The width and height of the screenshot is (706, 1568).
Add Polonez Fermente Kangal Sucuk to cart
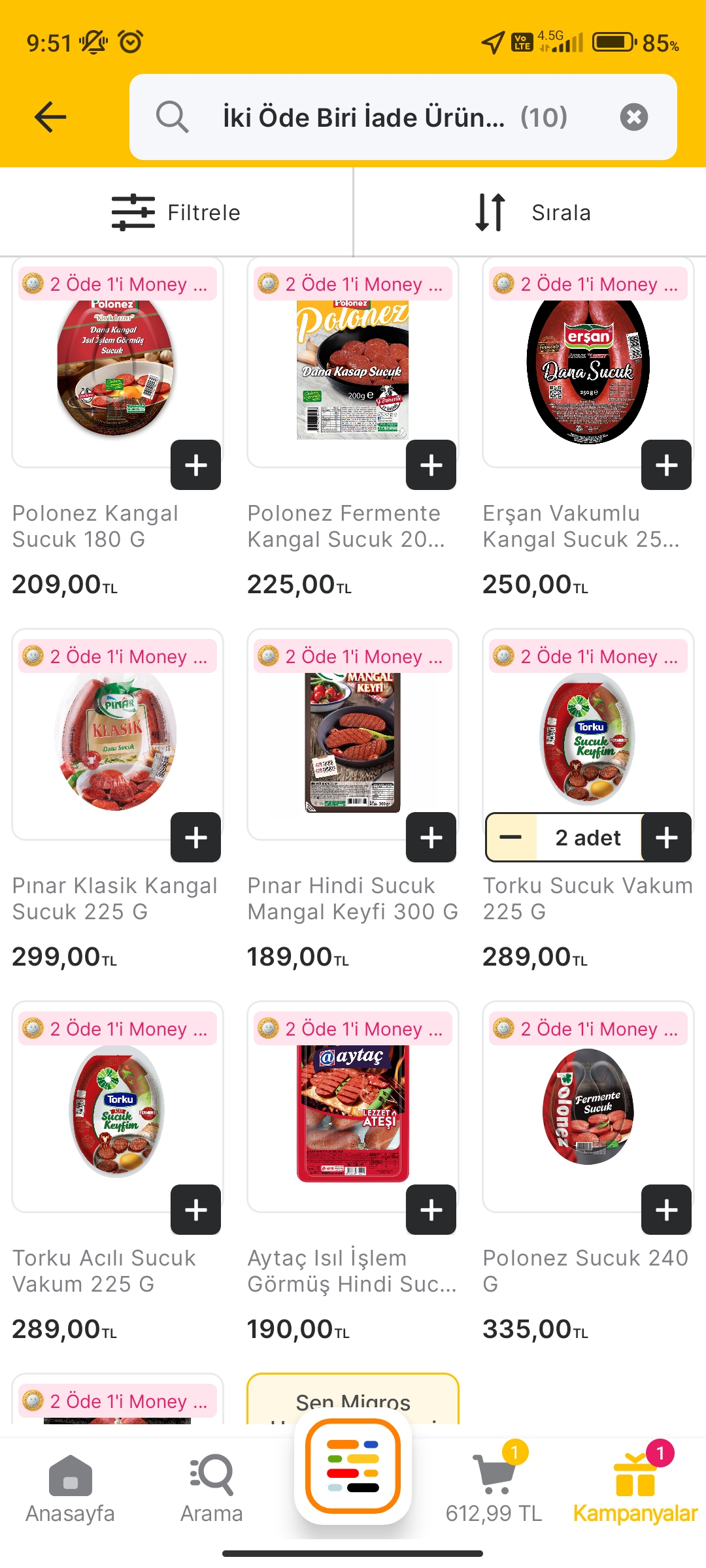[x=431, y=465]
